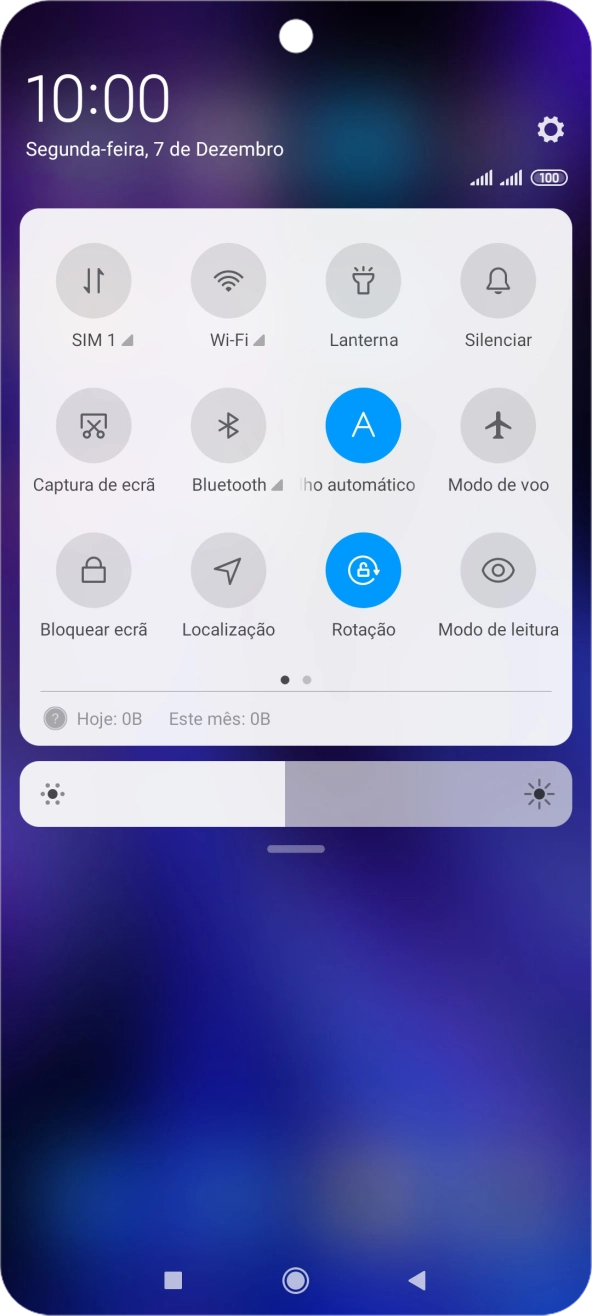Viewport: 592px width, 1316px height.
Task: Open recent apps with square button
Action: (173, 1280)
